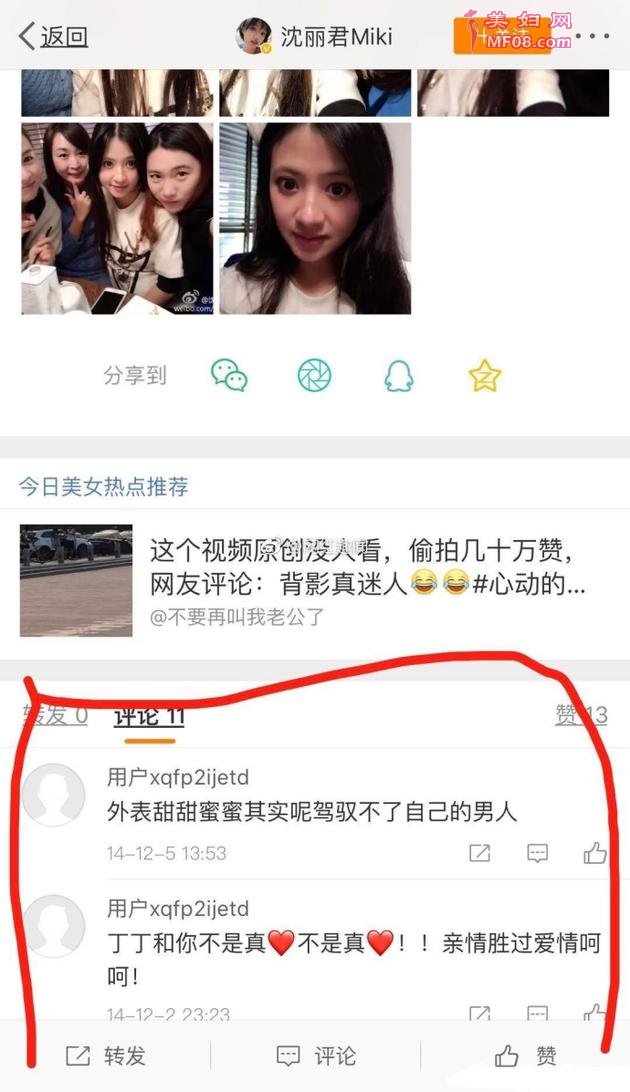Share to QQ
Screen dimensions: 630x1092
pos(399,376)
